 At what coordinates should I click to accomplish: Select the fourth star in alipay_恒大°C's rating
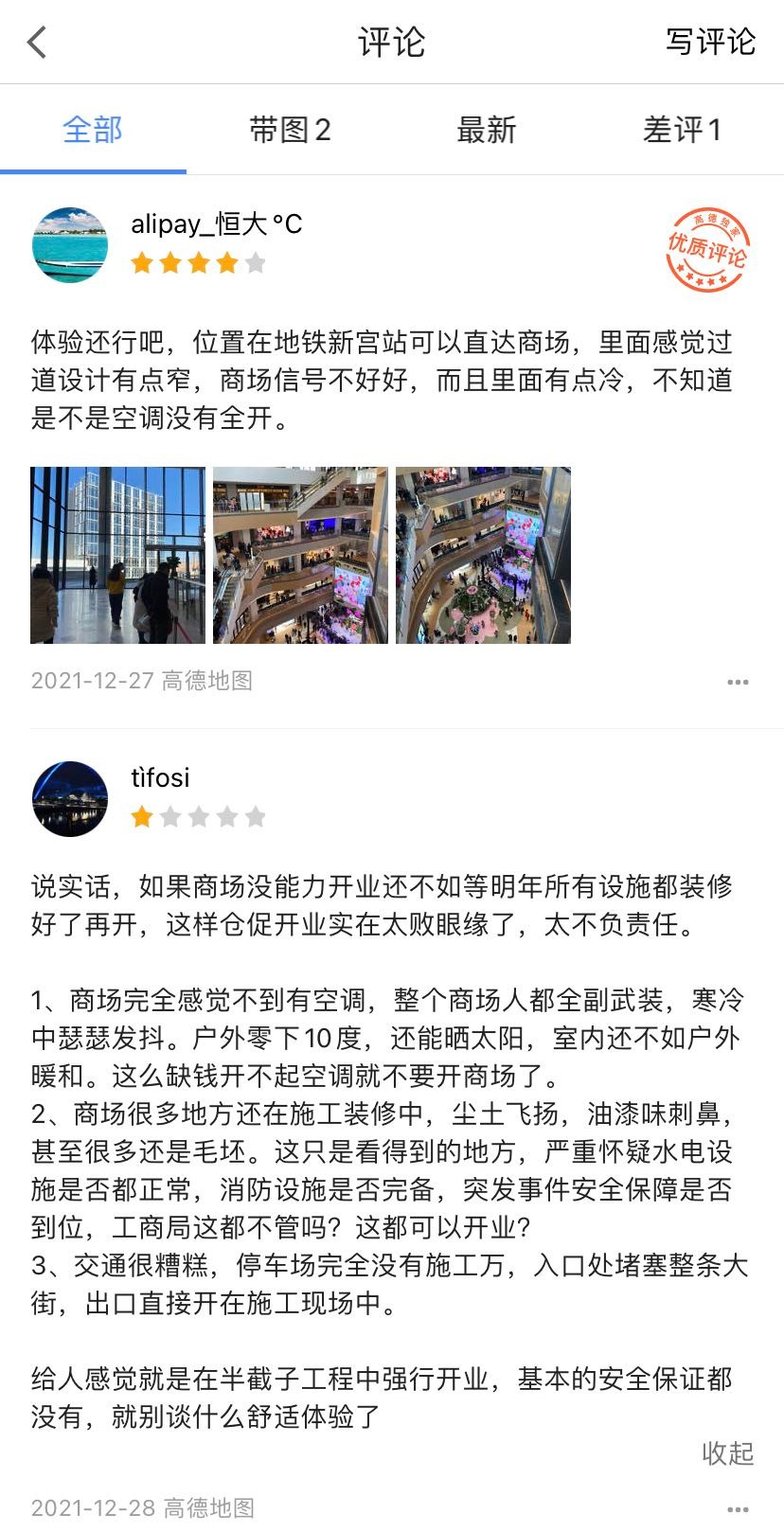226,262
